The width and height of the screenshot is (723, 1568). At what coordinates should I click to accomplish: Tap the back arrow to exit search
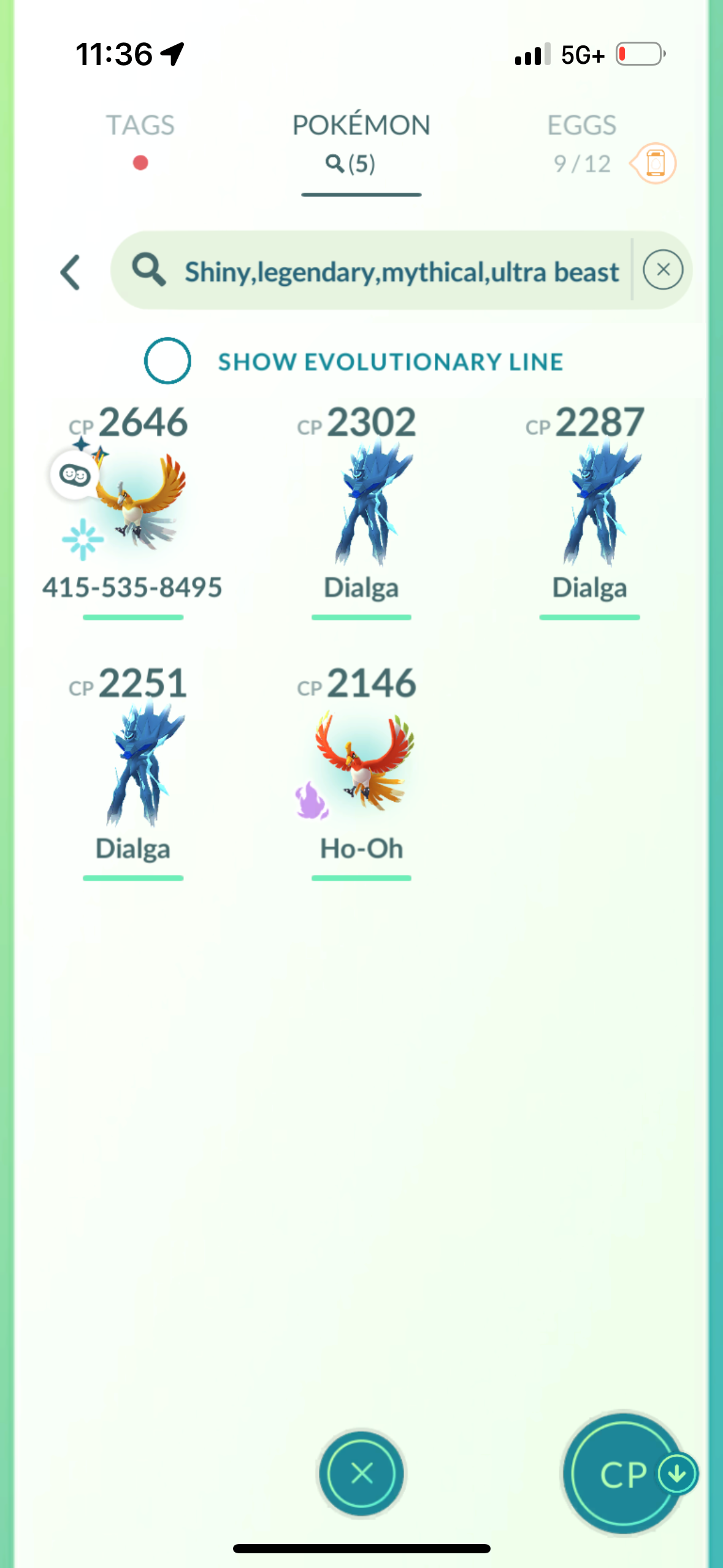coord(70,272)
